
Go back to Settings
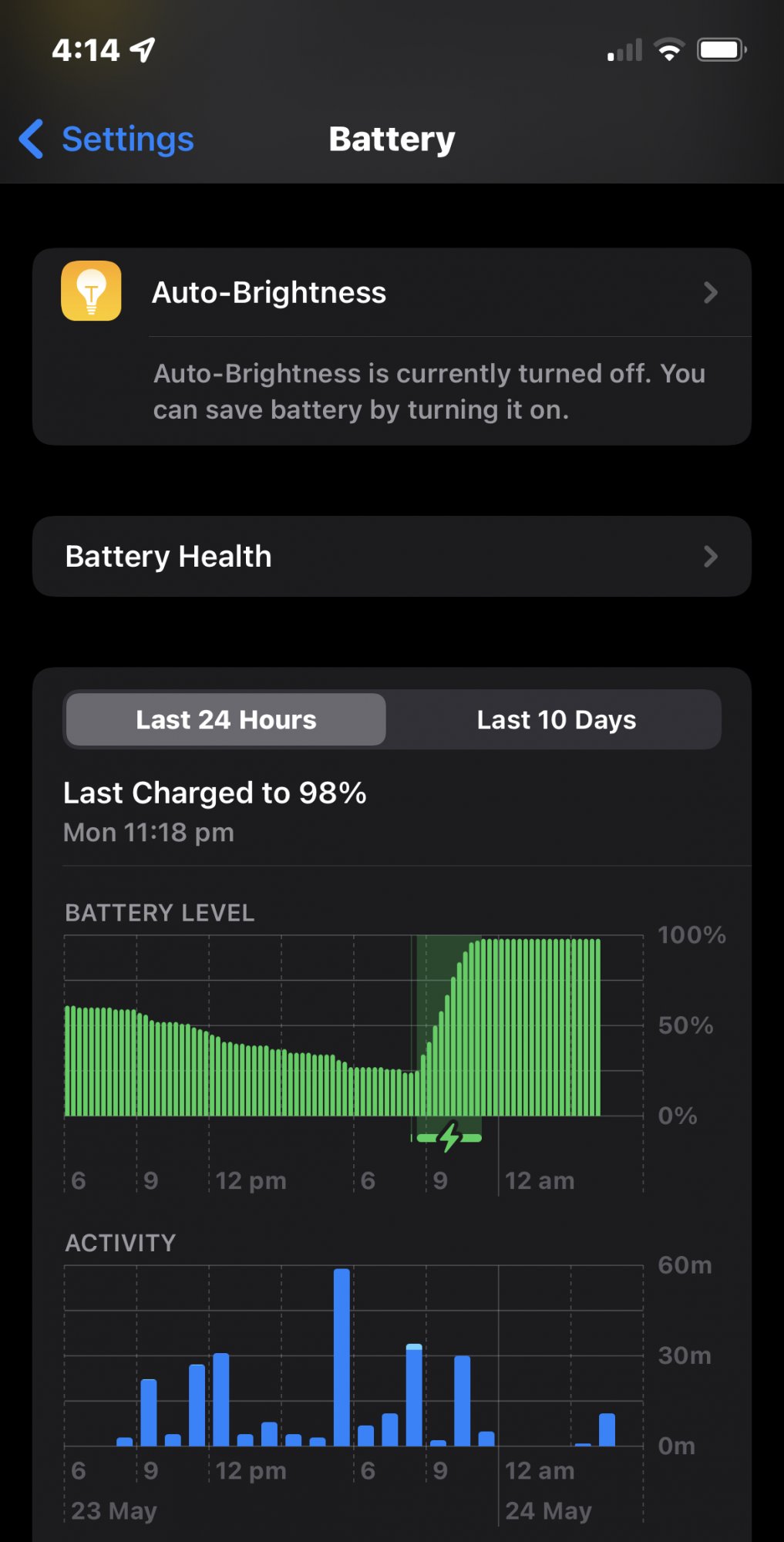click(x=108, y=140)
